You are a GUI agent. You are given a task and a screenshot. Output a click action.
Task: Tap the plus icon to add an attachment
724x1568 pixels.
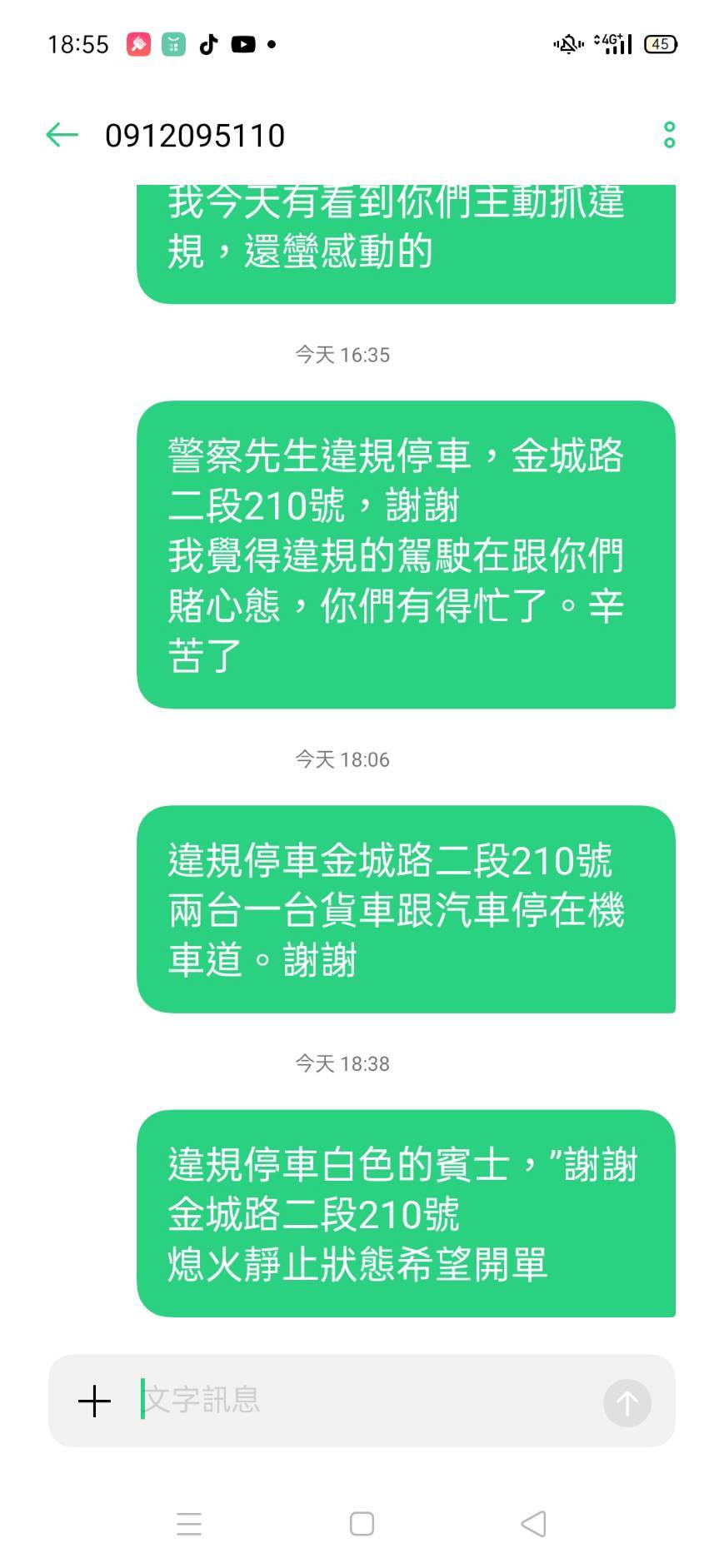pos(94,1401)
